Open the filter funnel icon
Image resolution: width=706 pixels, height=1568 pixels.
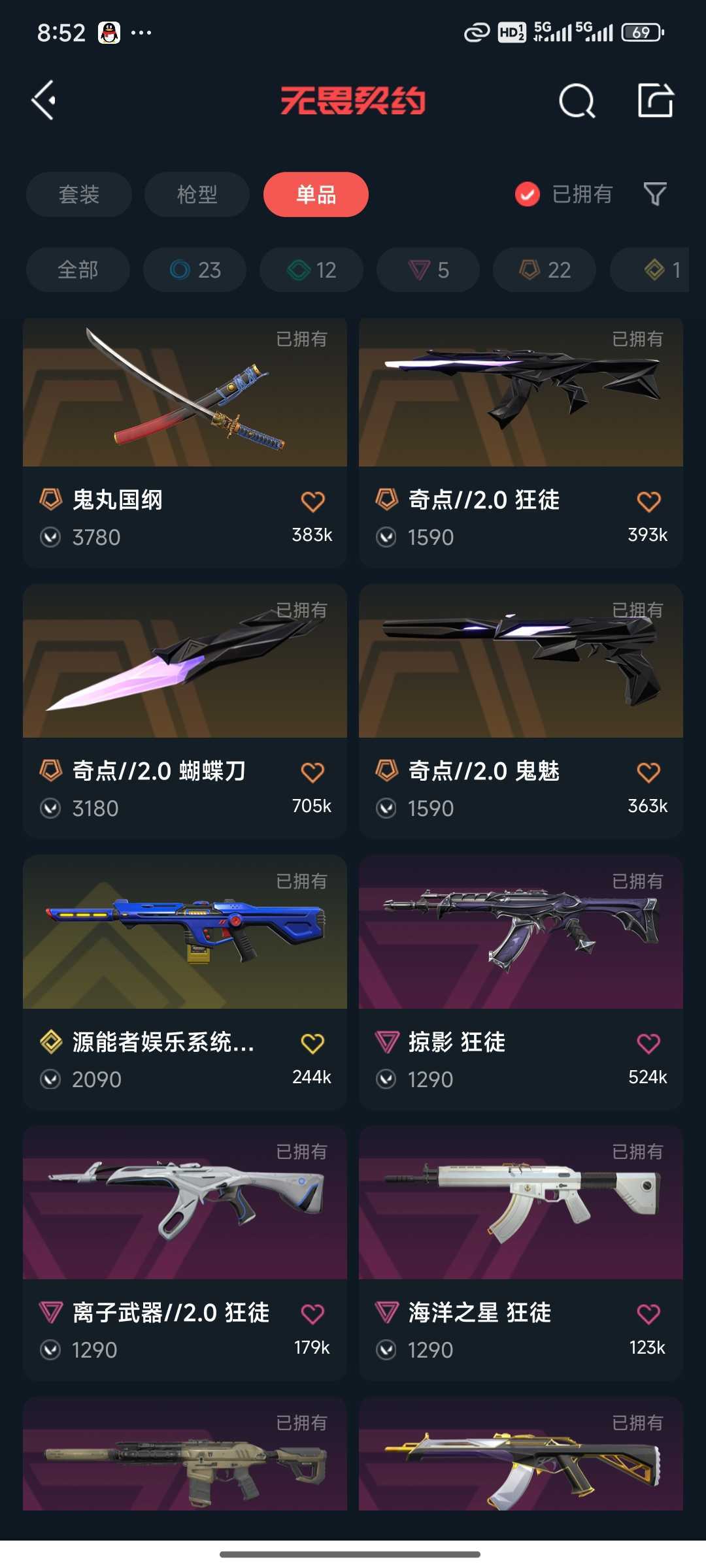coord(654,194)
